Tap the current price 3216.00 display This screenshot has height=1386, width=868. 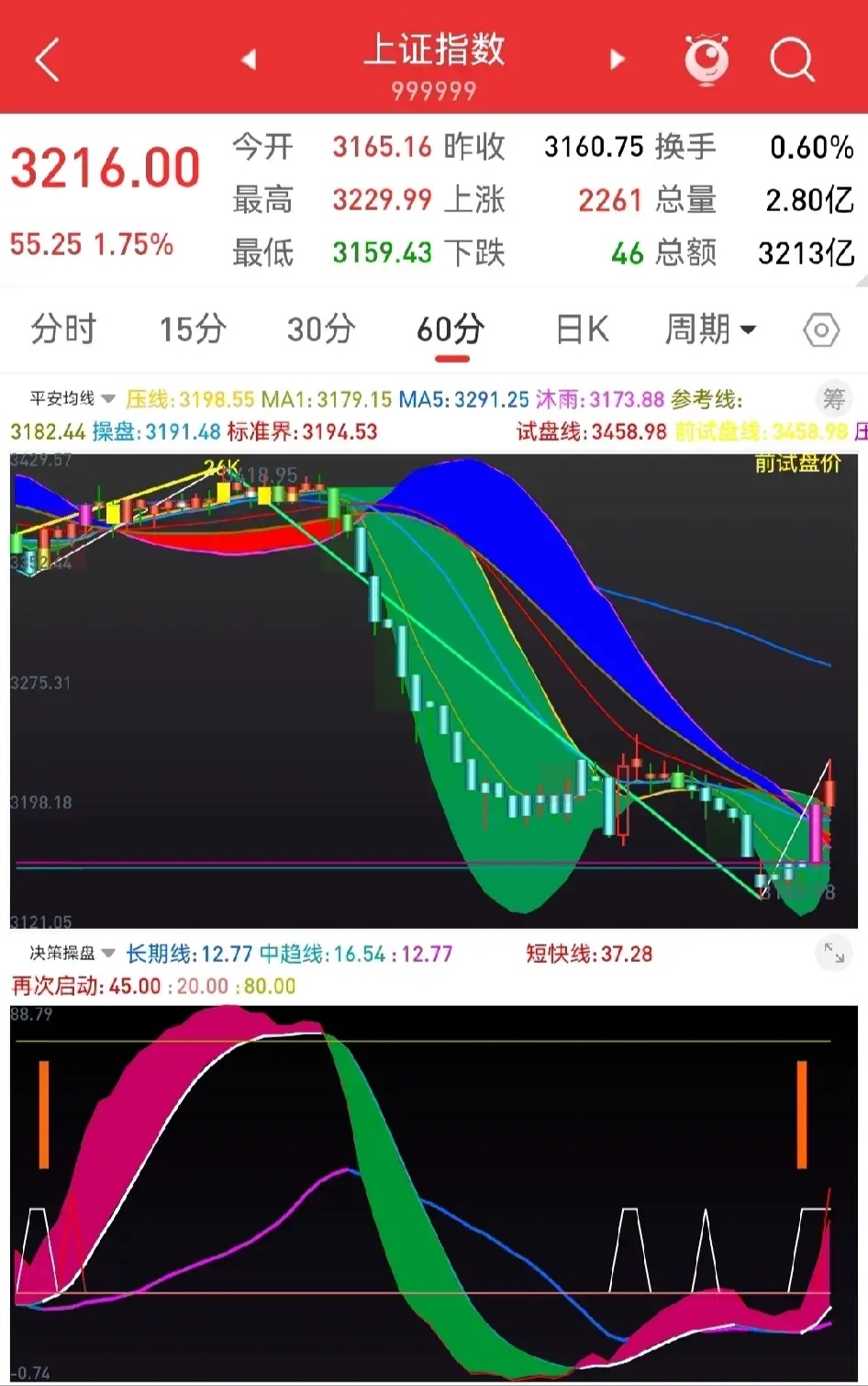pyautogui.click(x=105, y=167)
